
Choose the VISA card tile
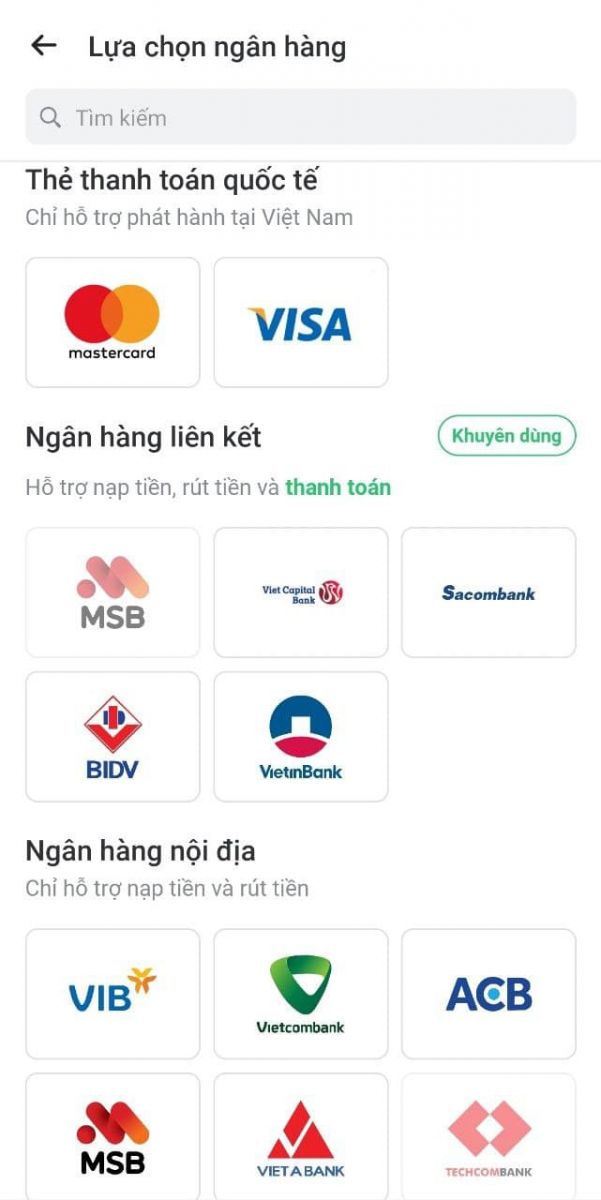click(x=300, y=322)
